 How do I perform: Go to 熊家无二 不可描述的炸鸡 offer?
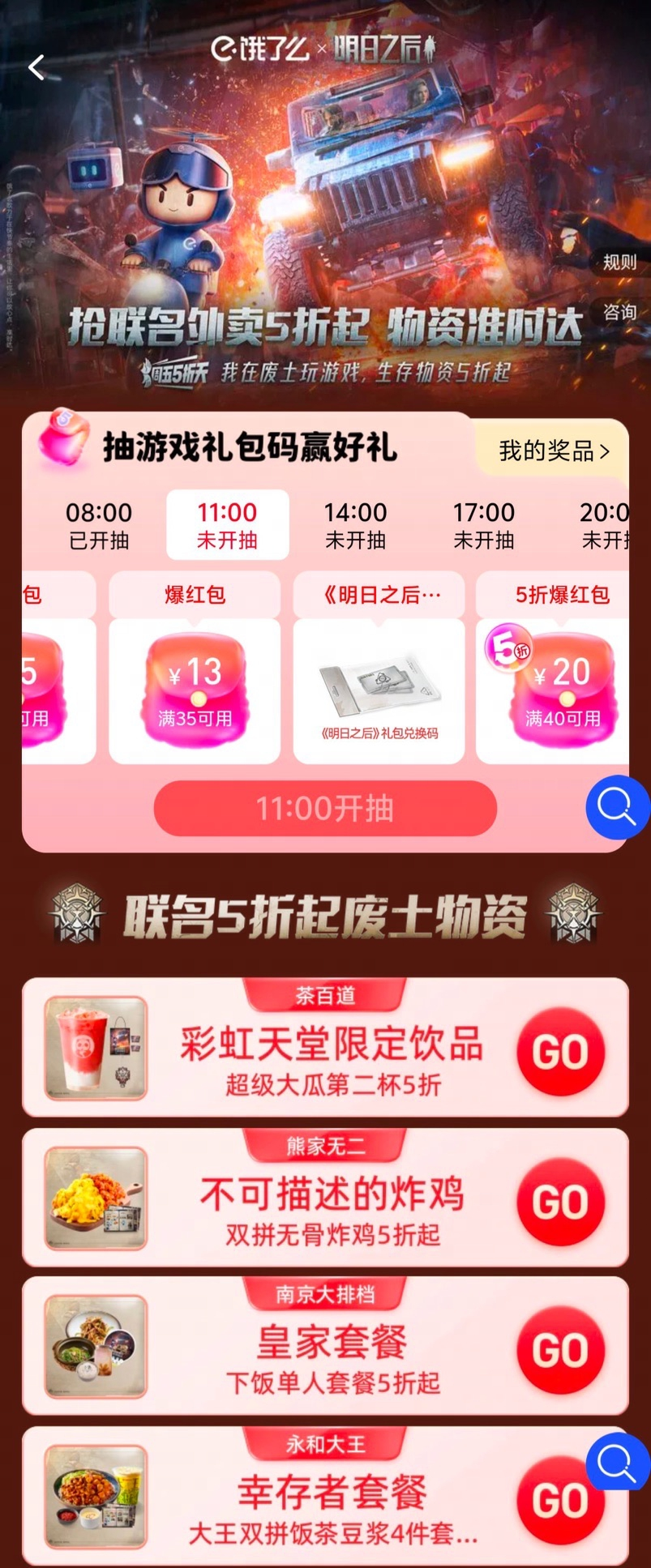(560, 1202)
